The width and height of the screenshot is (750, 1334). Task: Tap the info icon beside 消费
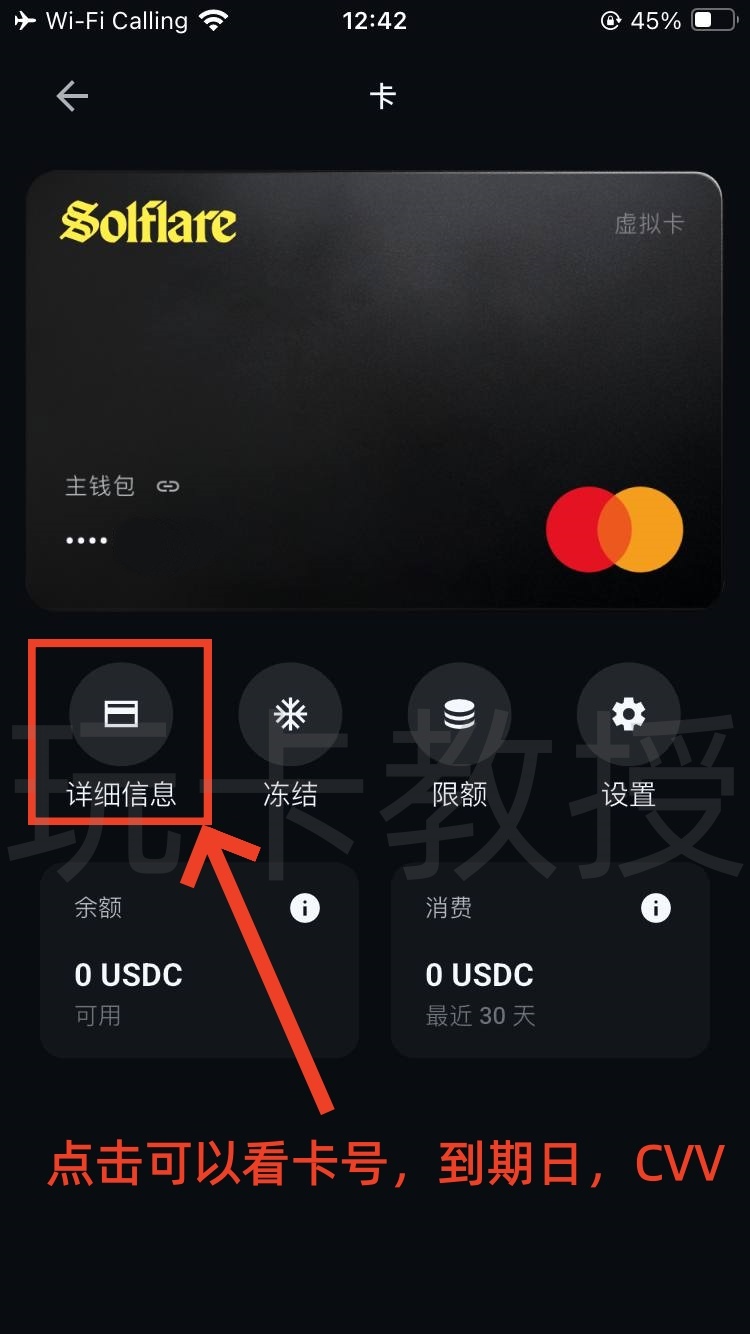tap(656, 908)
